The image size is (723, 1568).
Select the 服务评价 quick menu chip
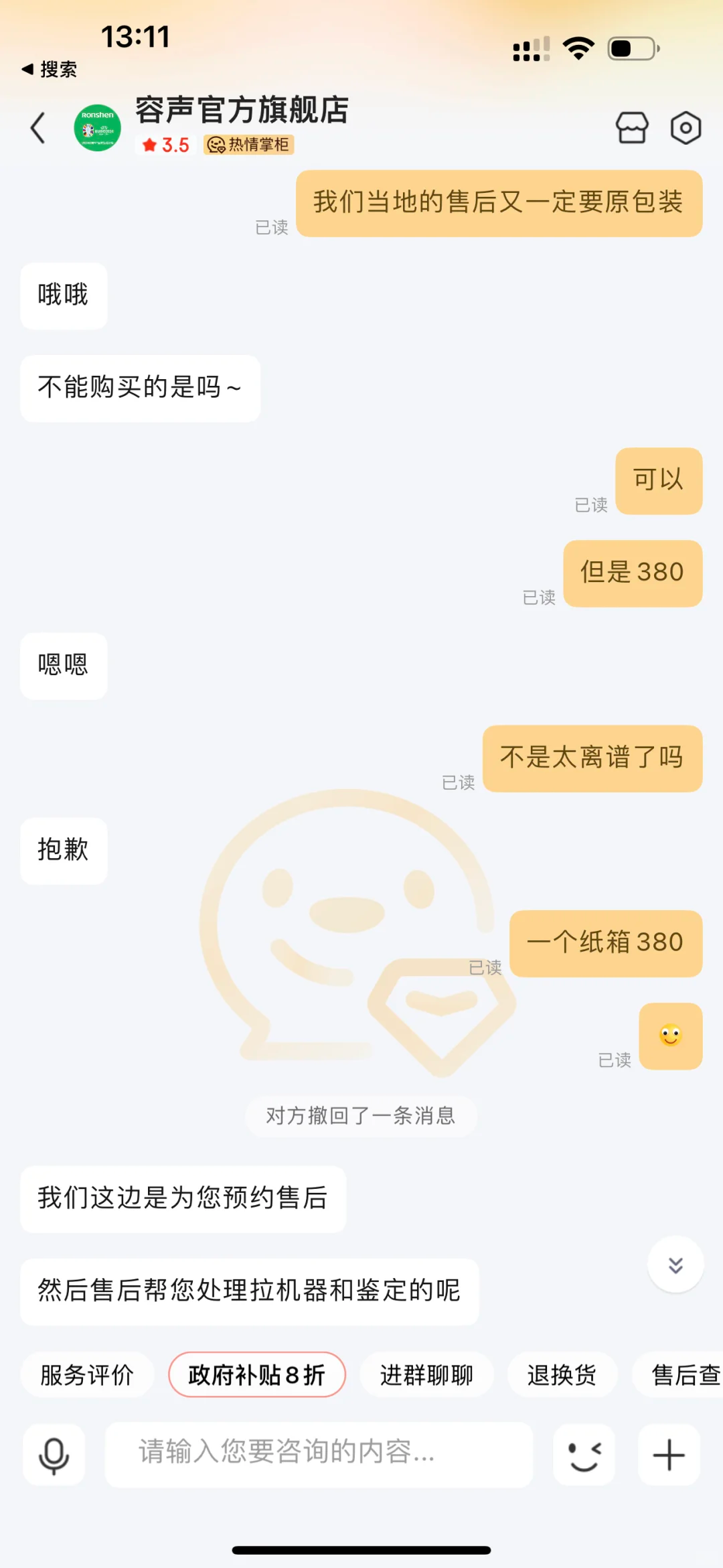tap(87, 1374)
